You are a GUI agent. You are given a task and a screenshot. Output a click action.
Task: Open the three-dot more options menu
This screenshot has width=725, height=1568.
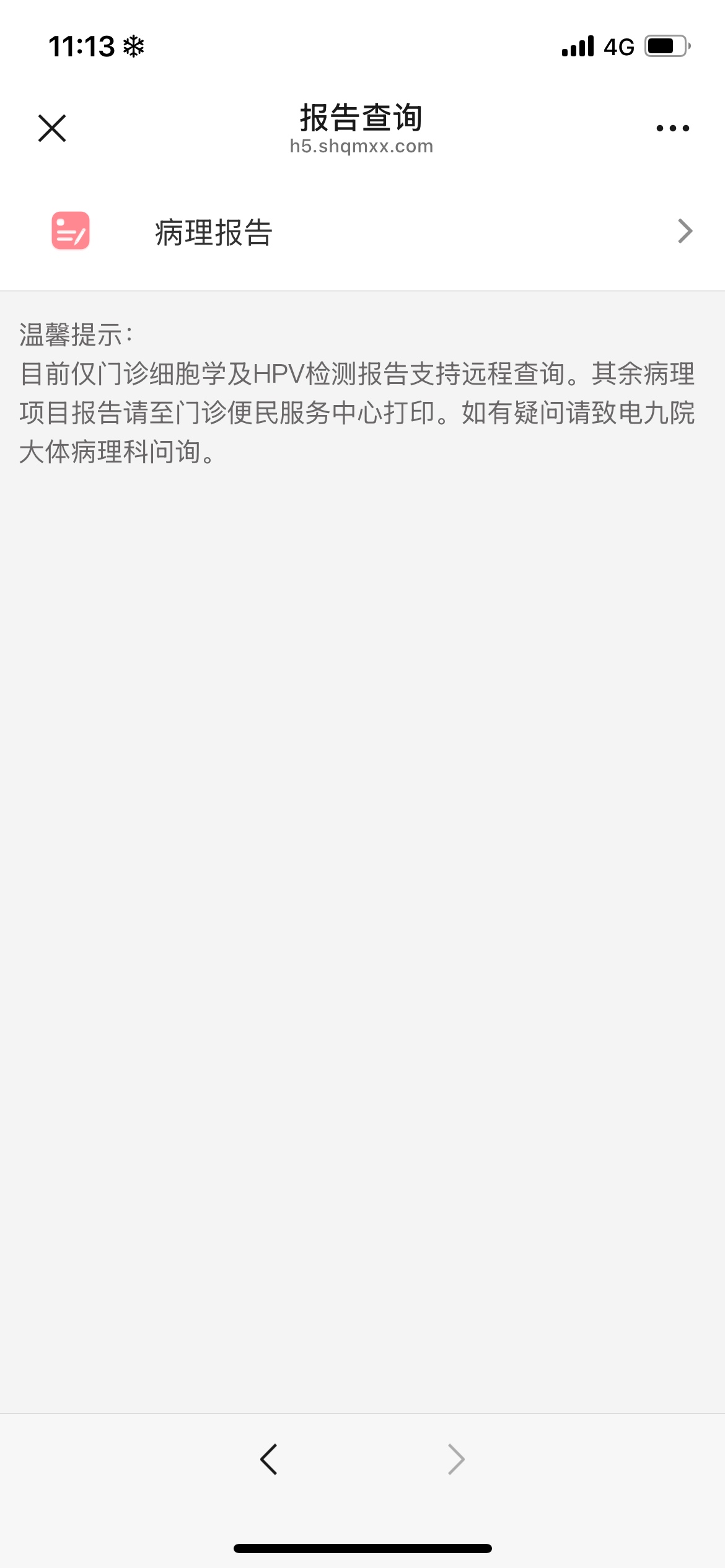coord(672,128)
